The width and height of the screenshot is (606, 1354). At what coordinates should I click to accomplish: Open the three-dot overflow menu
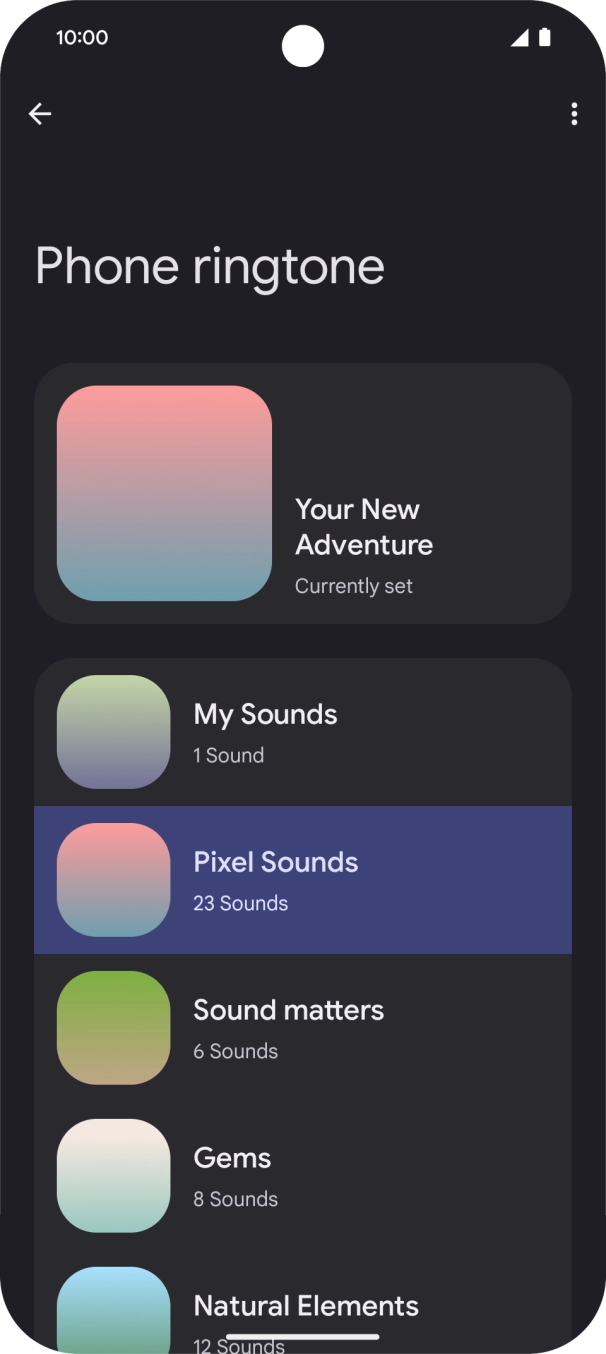point(574,114)
